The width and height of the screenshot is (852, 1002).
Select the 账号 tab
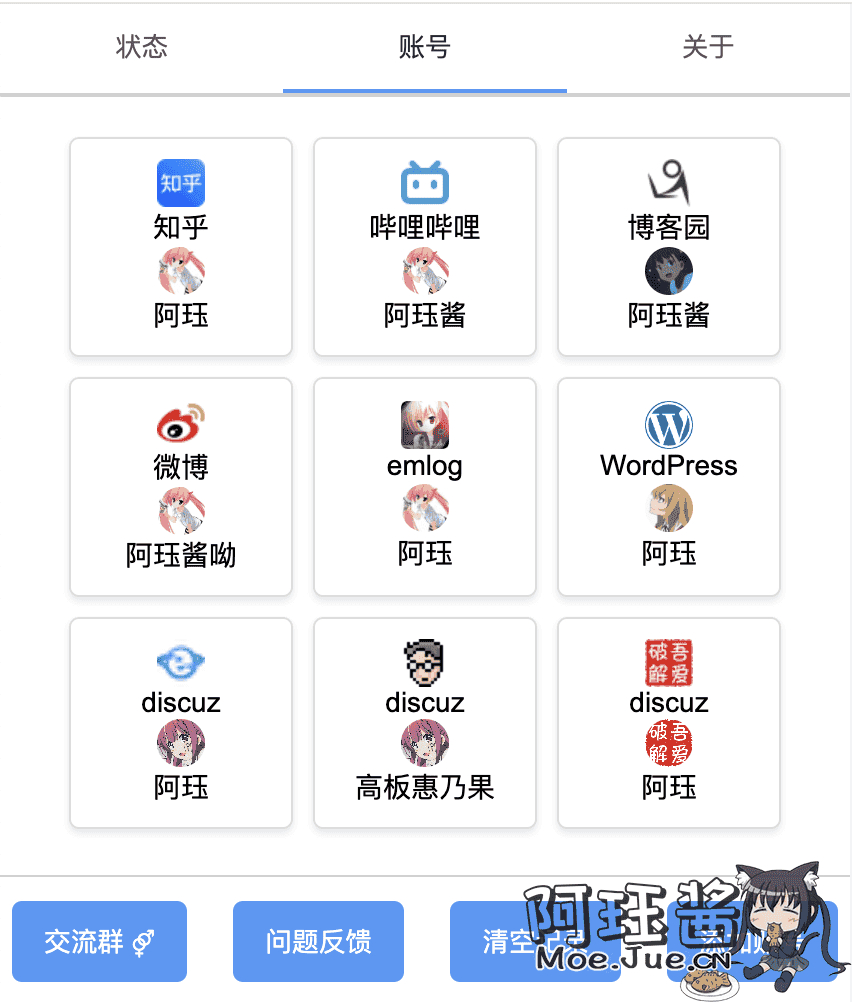pyautogui.click(x=425, y=47)
